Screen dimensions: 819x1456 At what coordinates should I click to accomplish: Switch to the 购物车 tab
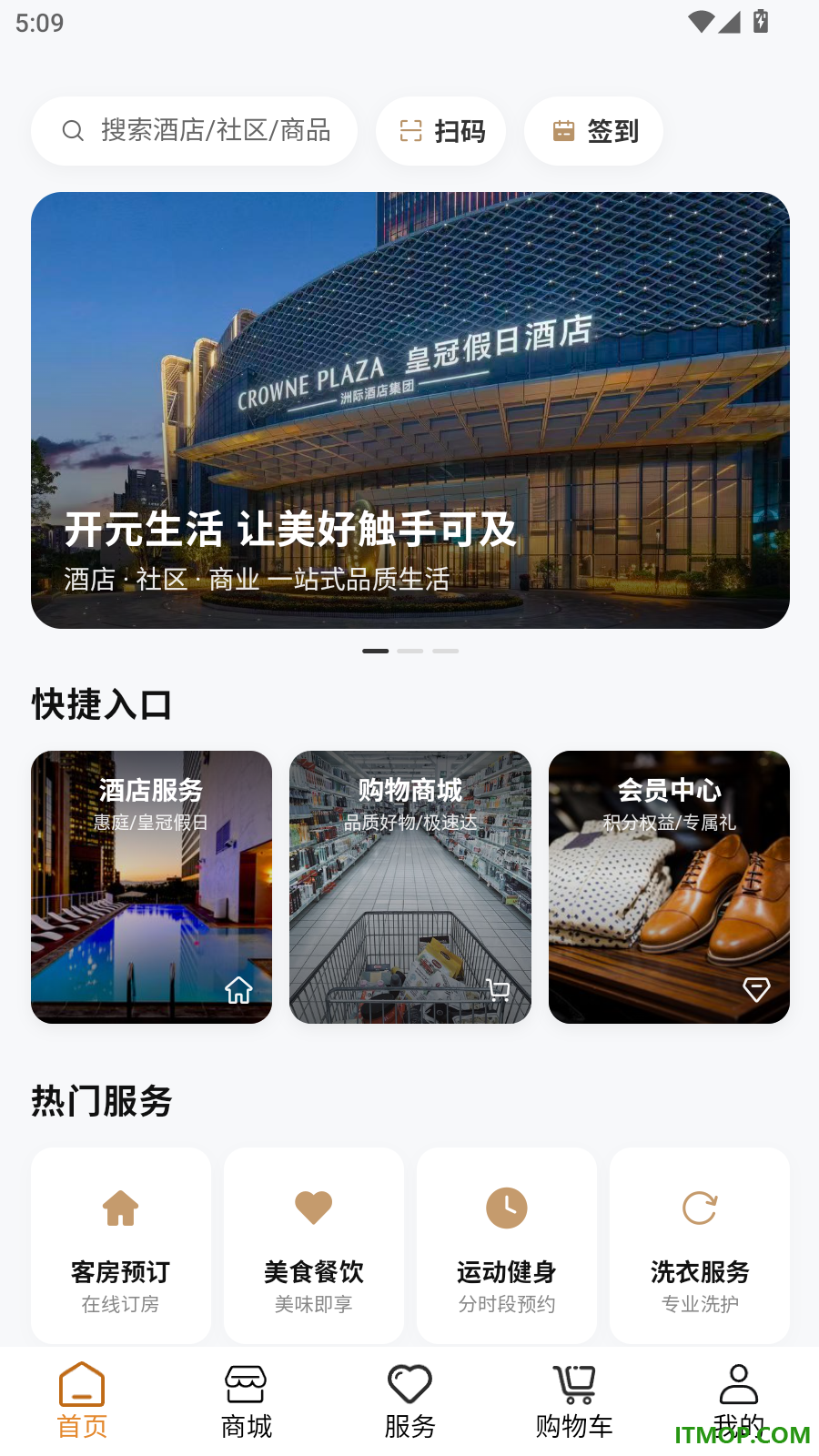click(x=573, y=1401)
